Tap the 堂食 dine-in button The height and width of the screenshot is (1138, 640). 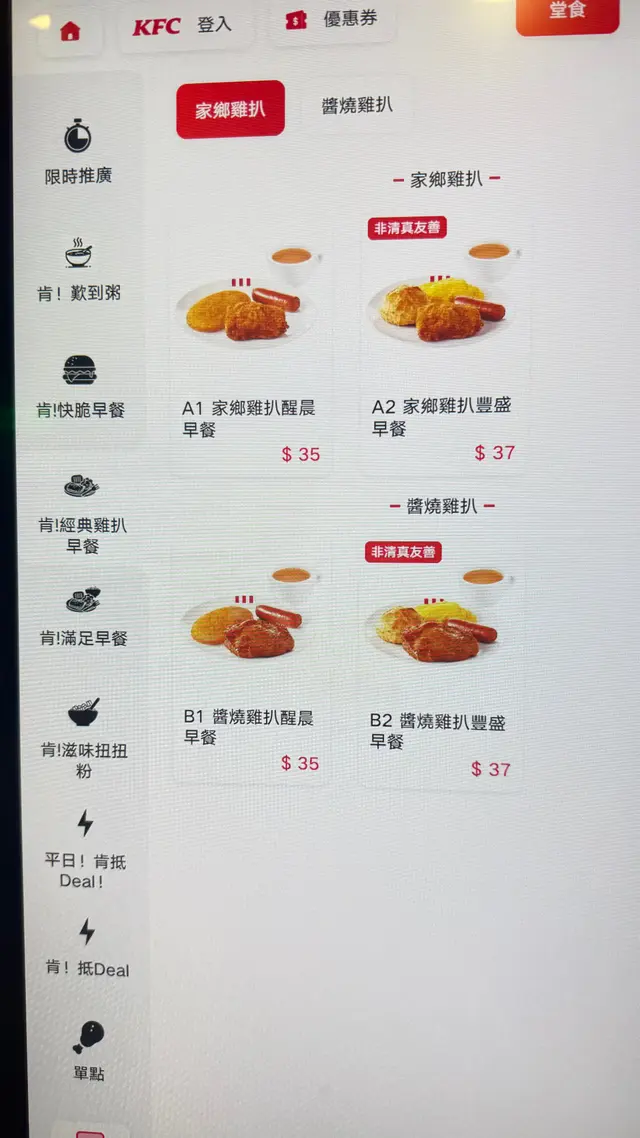pos(567,12)
